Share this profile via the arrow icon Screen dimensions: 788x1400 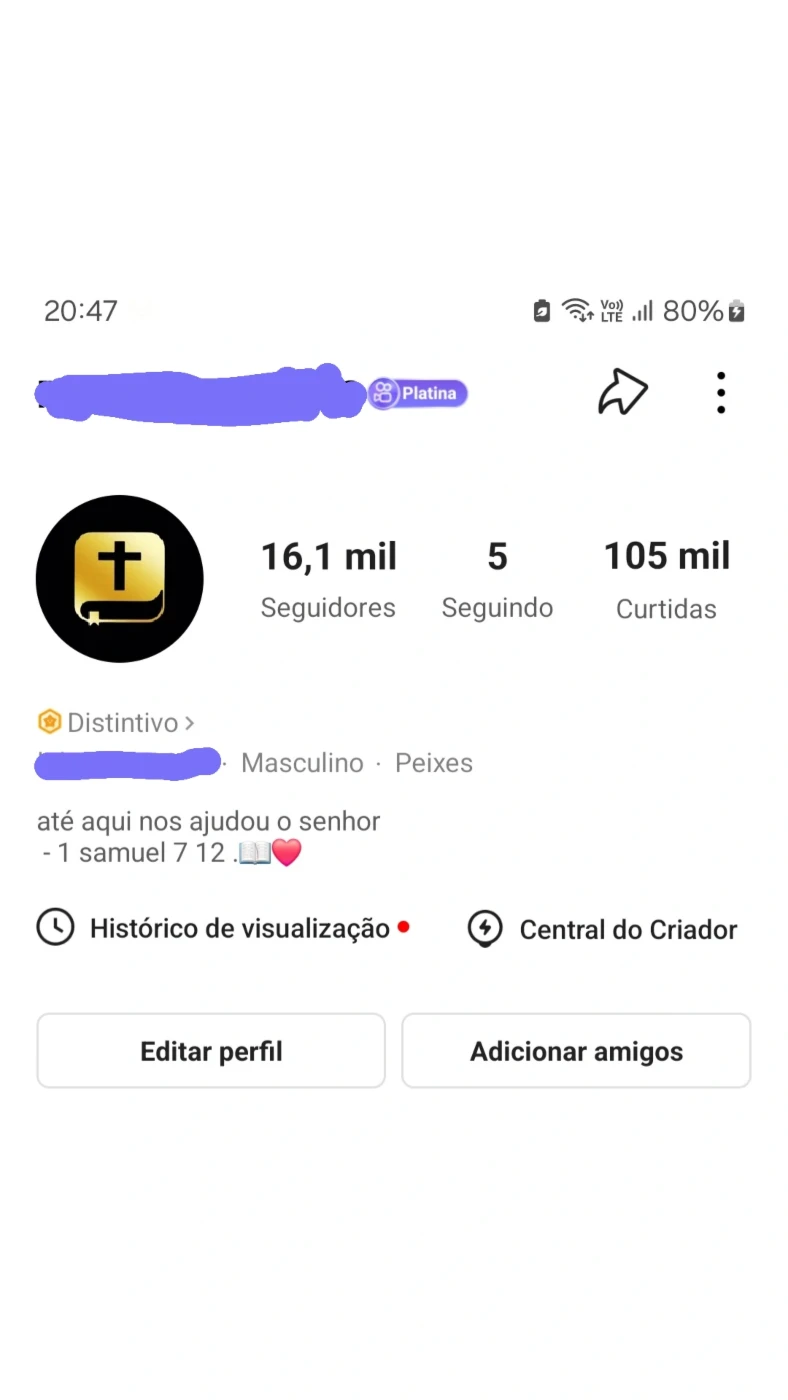tap(623, 393)
